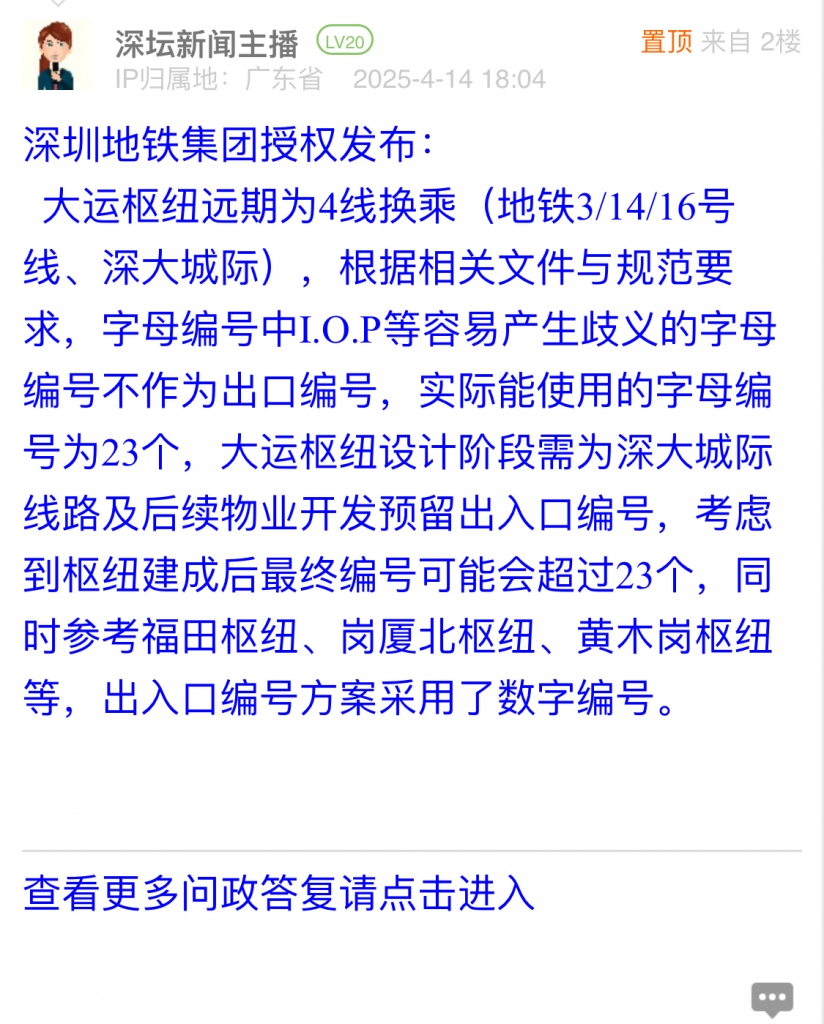The image size is (824, 1024).
Task: Tap the username 深坛新闻主播
Action: 206,43
